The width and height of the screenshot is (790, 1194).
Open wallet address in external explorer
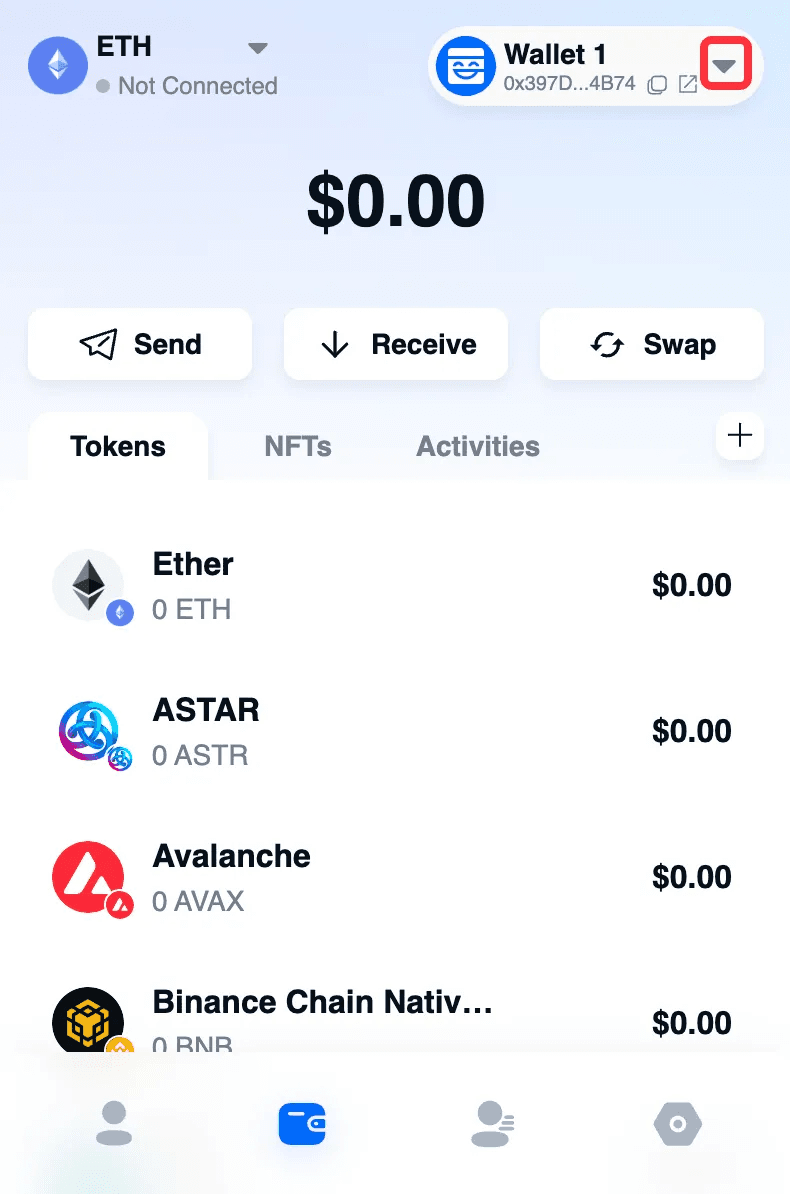pos(687,85)
